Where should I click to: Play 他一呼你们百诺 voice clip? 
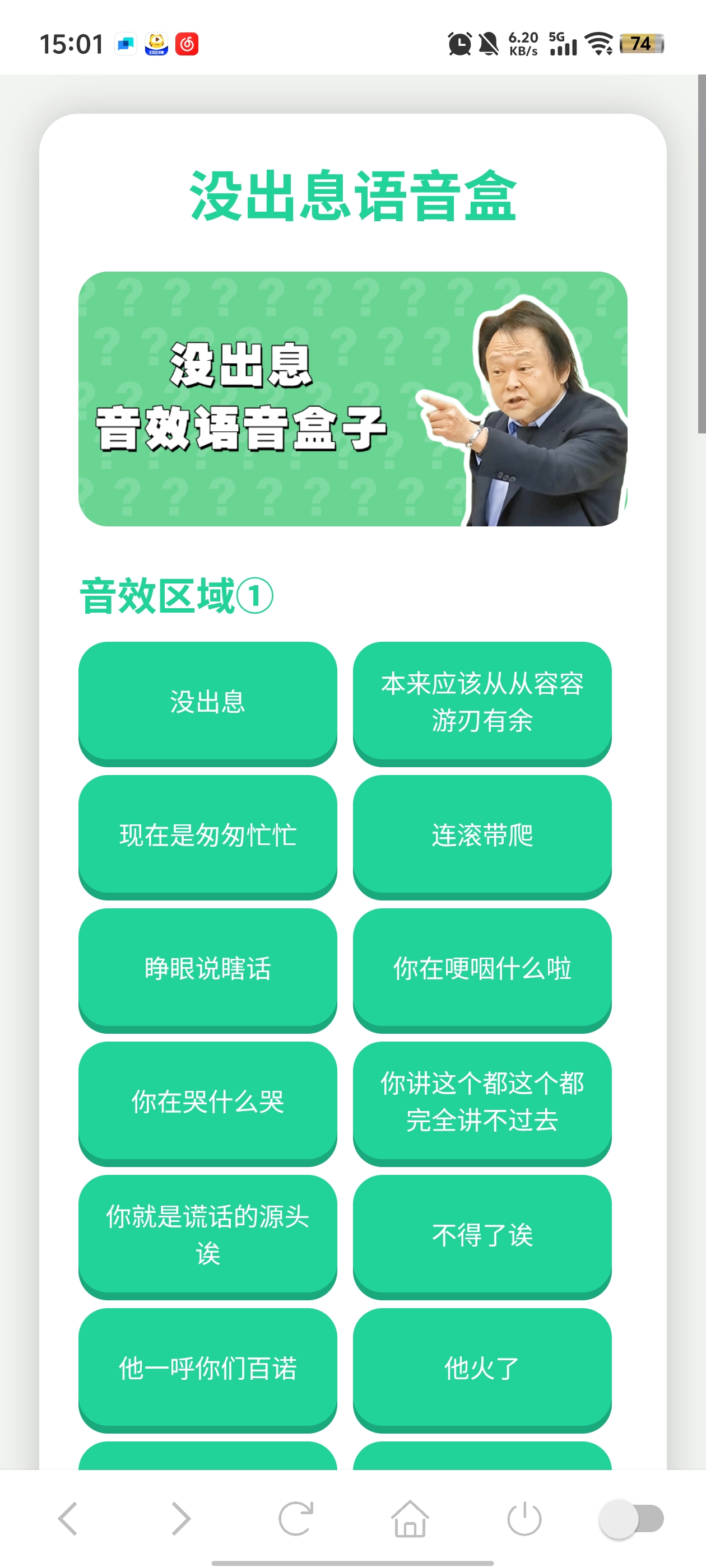207,1368
